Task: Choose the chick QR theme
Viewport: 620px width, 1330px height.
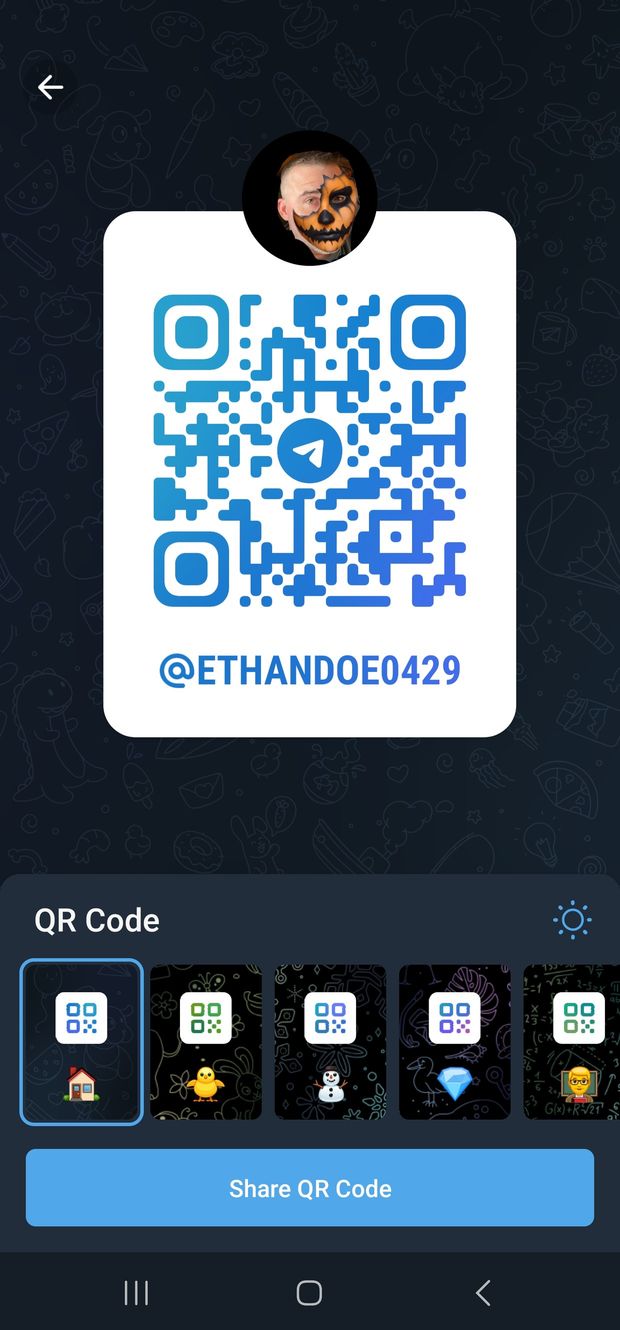Action: pyautogui.click(x=206, y=1042)
